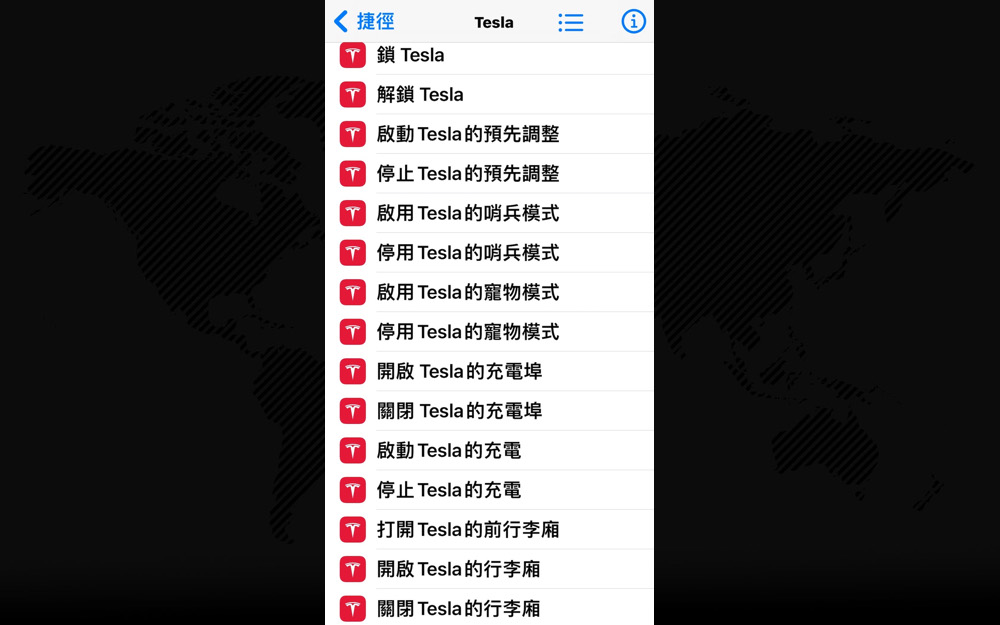The image size is (1000, 625).
Task: Open 啟用 Tesla的哨兵模式
Action: (467, 213)
